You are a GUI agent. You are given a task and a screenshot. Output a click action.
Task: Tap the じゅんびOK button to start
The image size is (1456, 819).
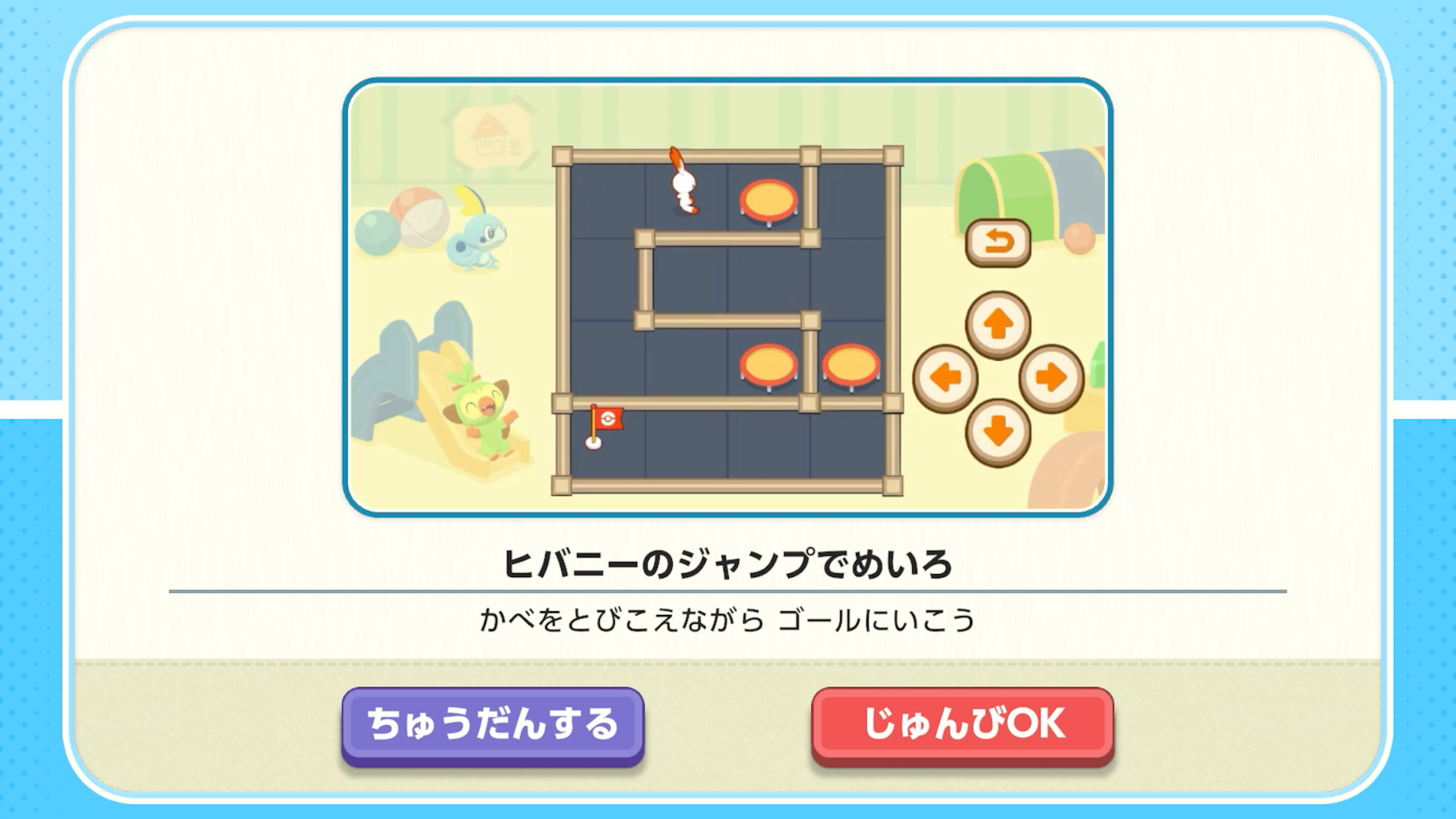tap(962, 725)
